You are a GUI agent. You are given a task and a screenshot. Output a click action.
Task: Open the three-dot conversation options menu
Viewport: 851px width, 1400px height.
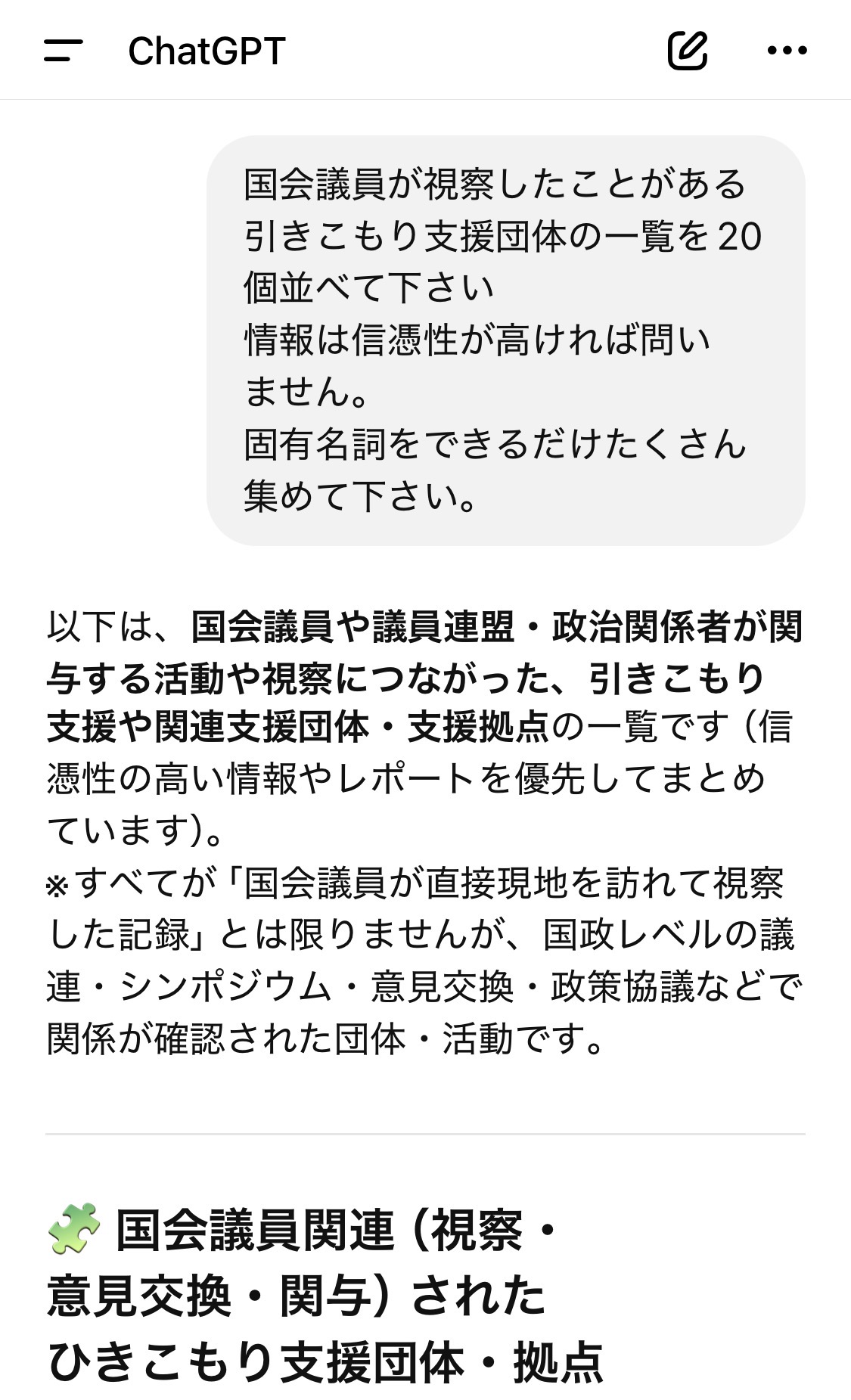coord(787,51)
